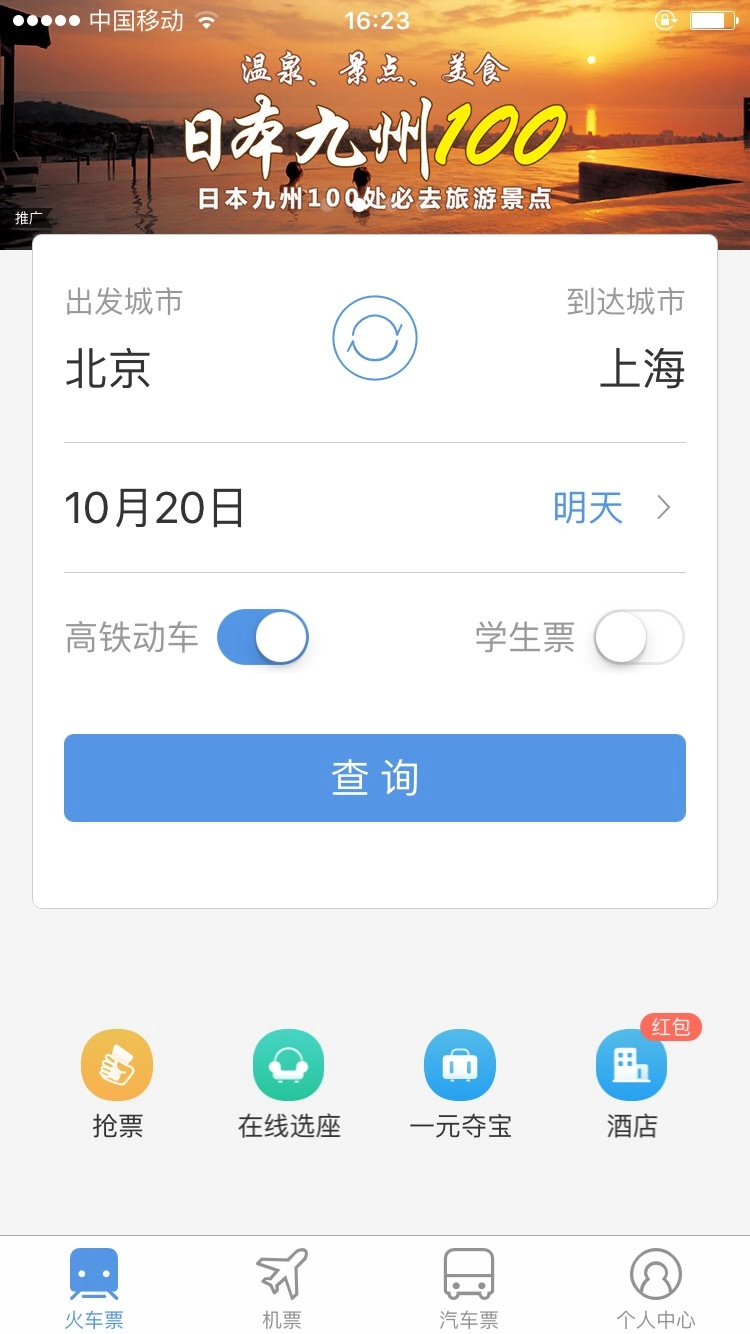Viewport: 750px width, 1334px height.
Task: Go to the 个人中心 tab
Action: tap(656, 1288)
